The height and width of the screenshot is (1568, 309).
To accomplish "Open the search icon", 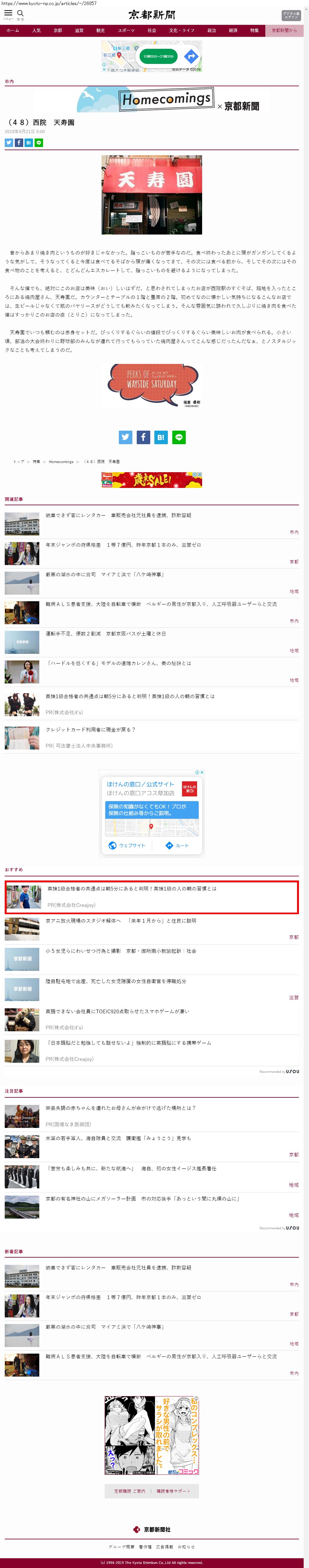I will 20,14.
